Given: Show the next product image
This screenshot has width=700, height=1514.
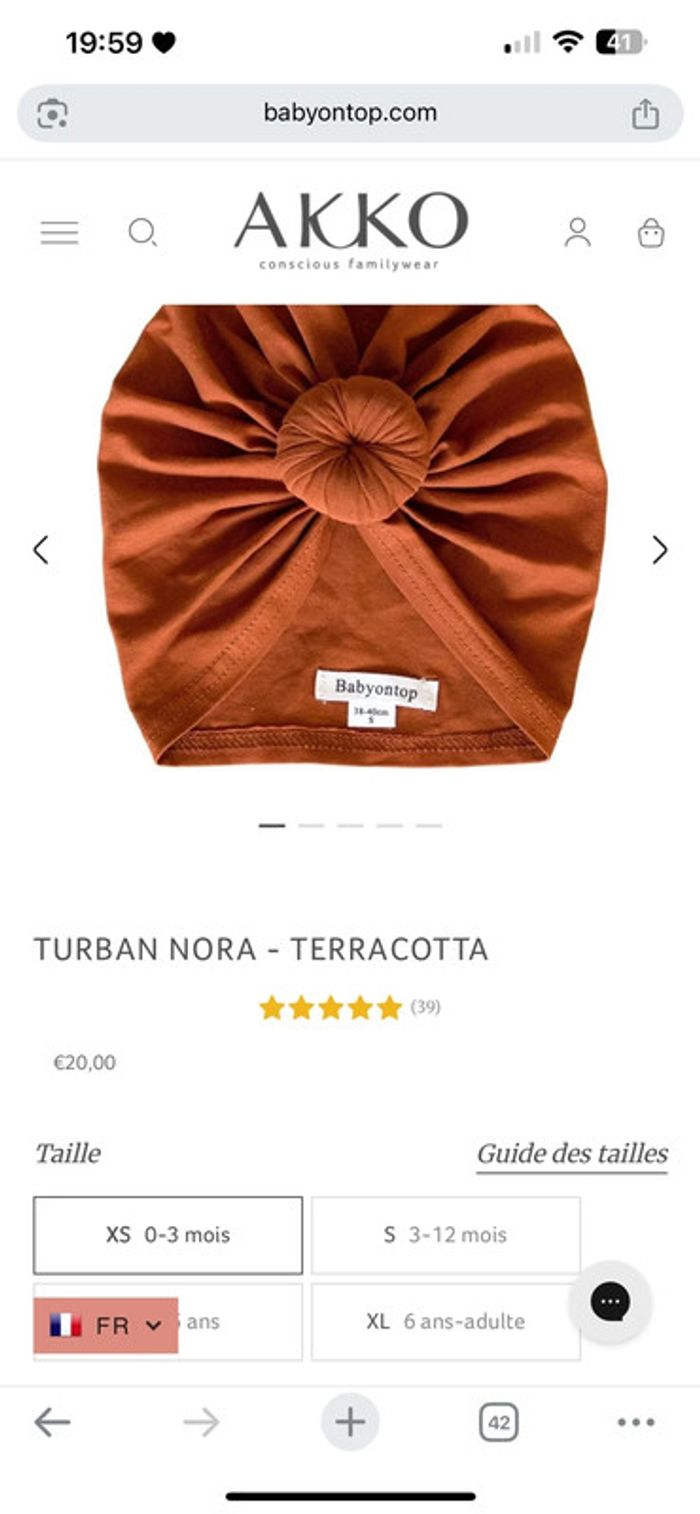Looking at the screenshot, I should (659, 549).
